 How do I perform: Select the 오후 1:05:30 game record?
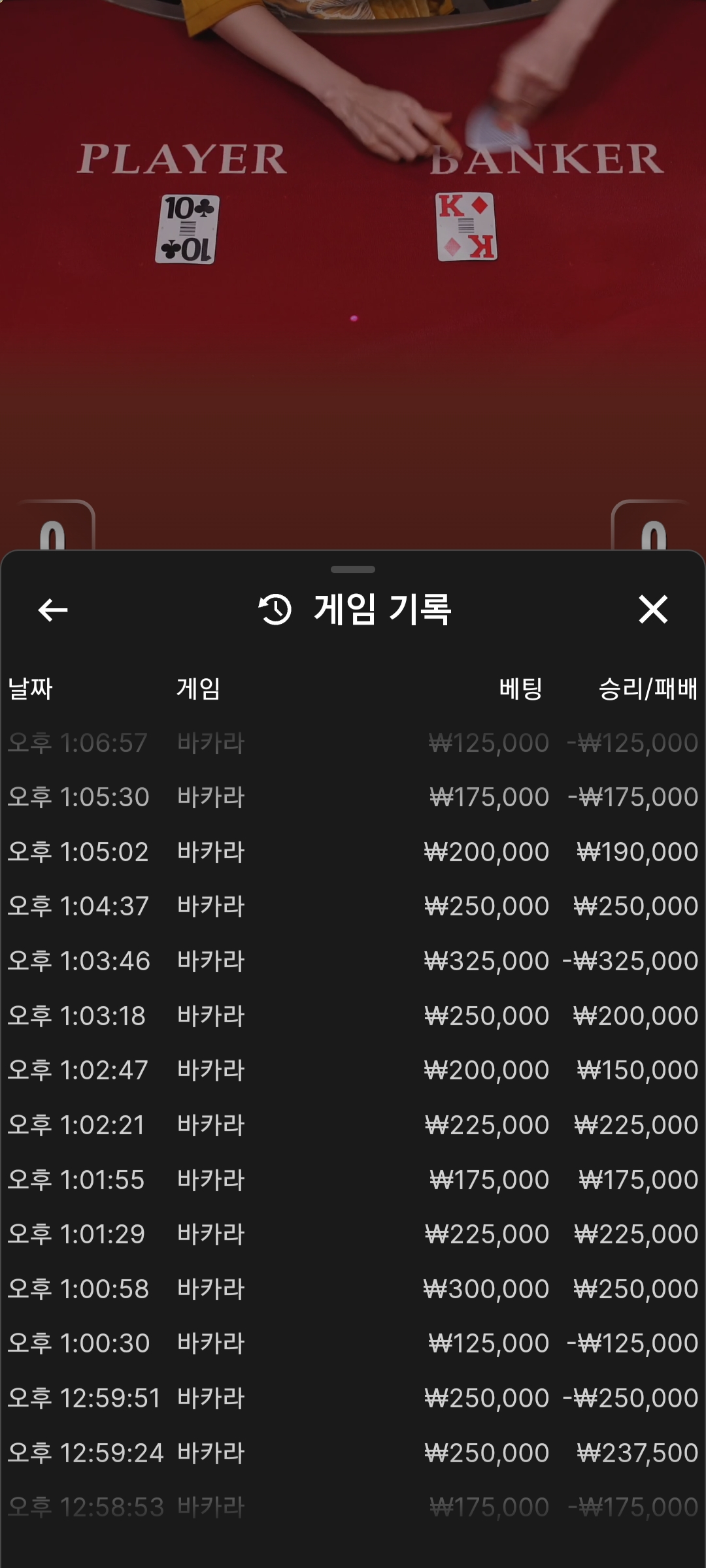pos(353,797)
